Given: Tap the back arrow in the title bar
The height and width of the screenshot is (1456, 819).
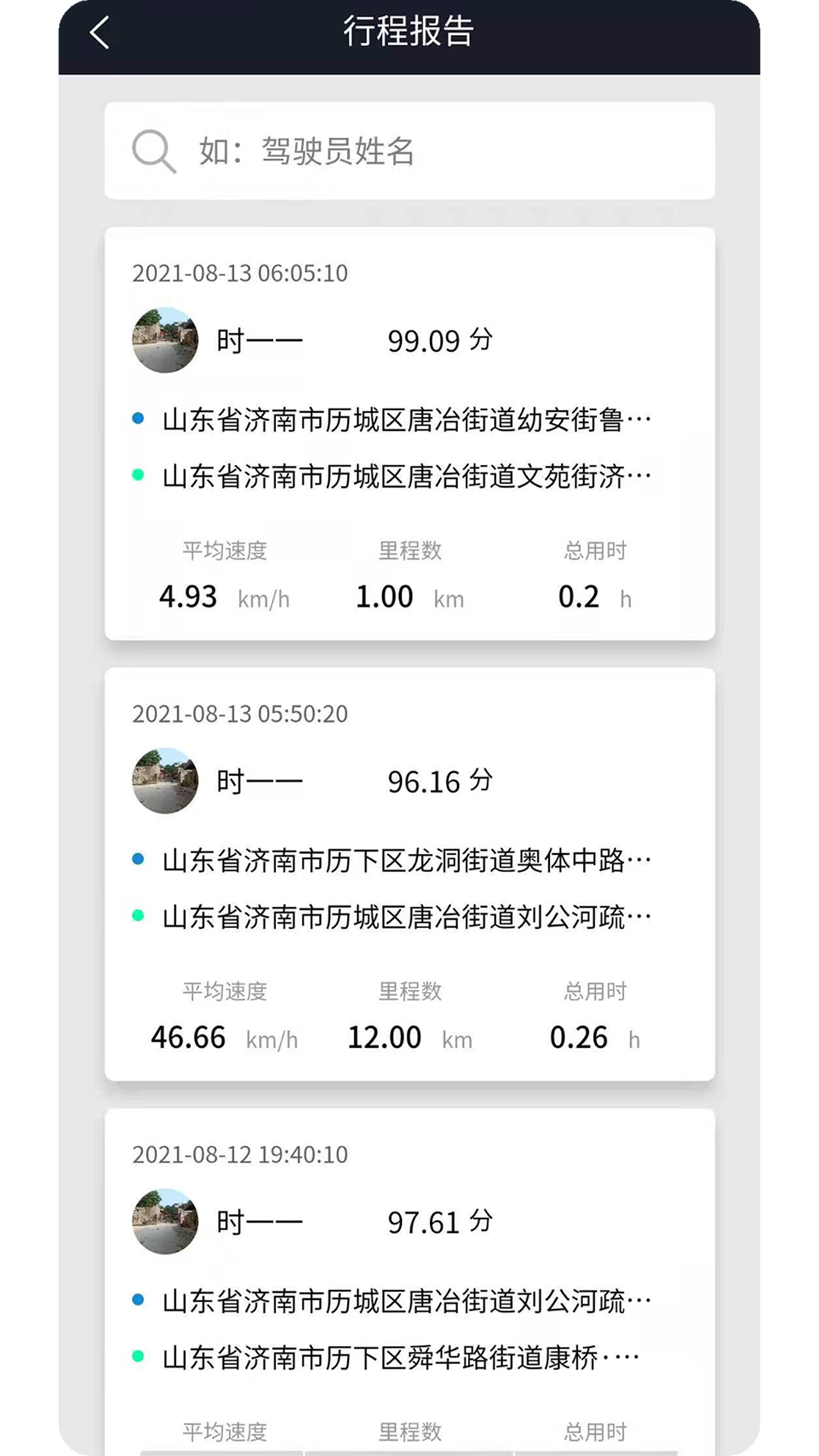Looking at the screenshot, I should (x=97, y=32).
